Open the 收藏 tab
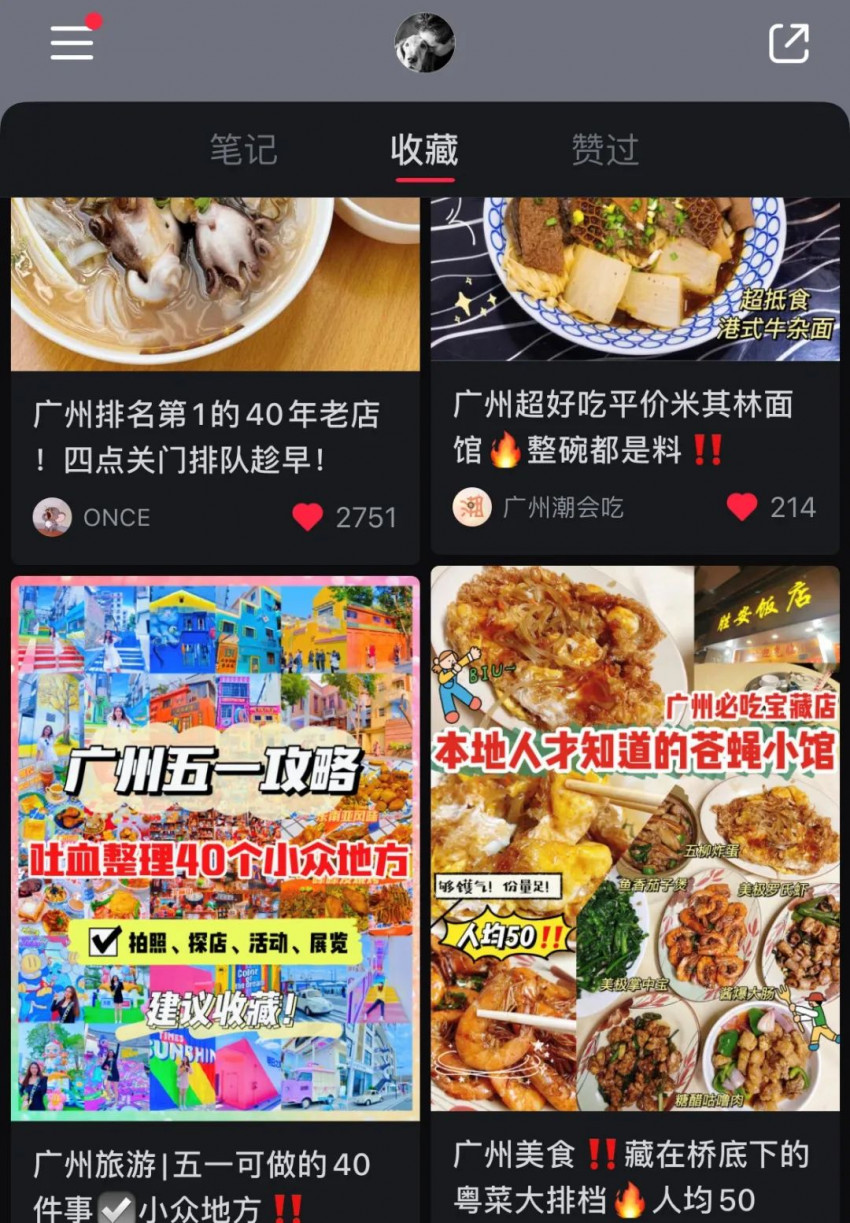This screenshot has width=850, height=1223. (424, 150)
